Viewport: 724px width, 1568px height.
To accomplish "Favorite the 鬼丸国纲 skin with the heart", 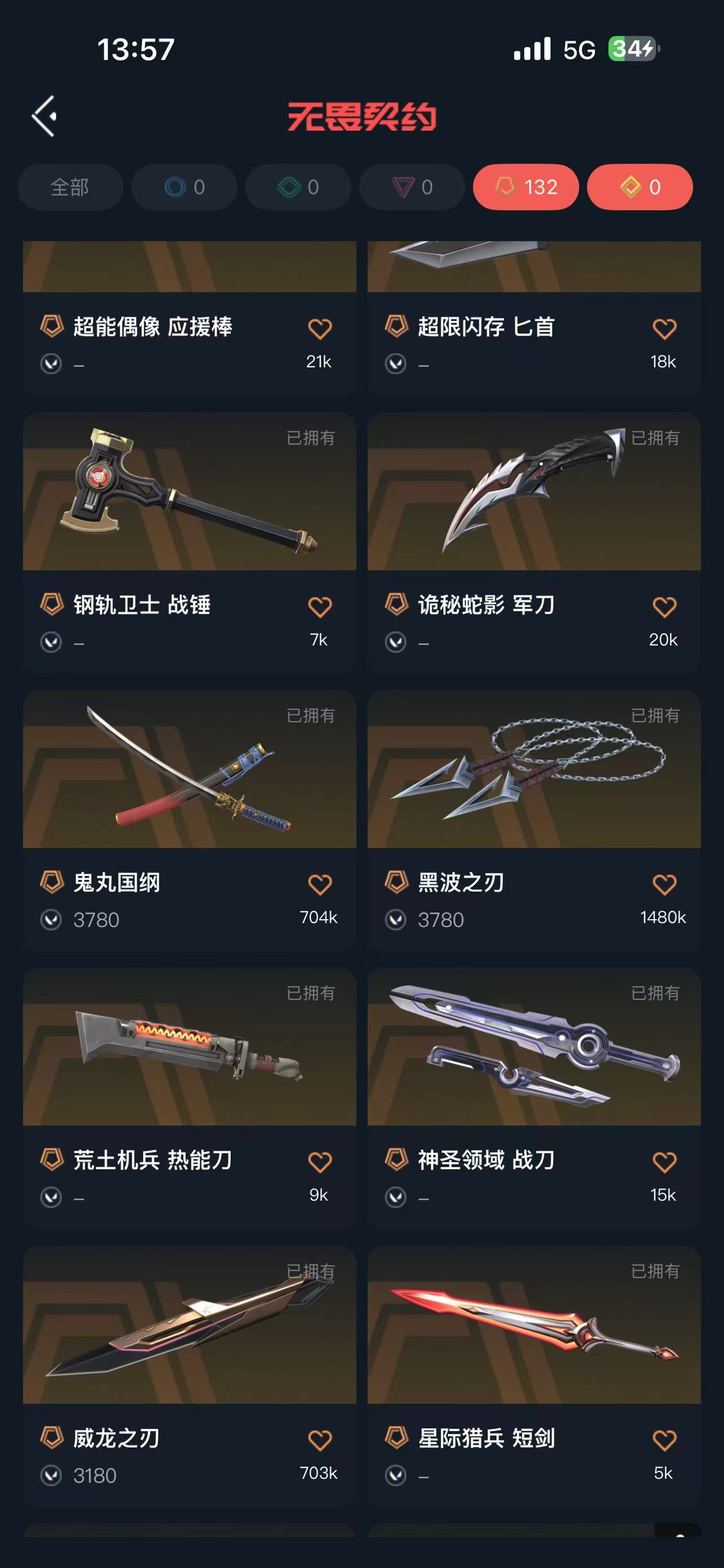I will coord(320,885).
